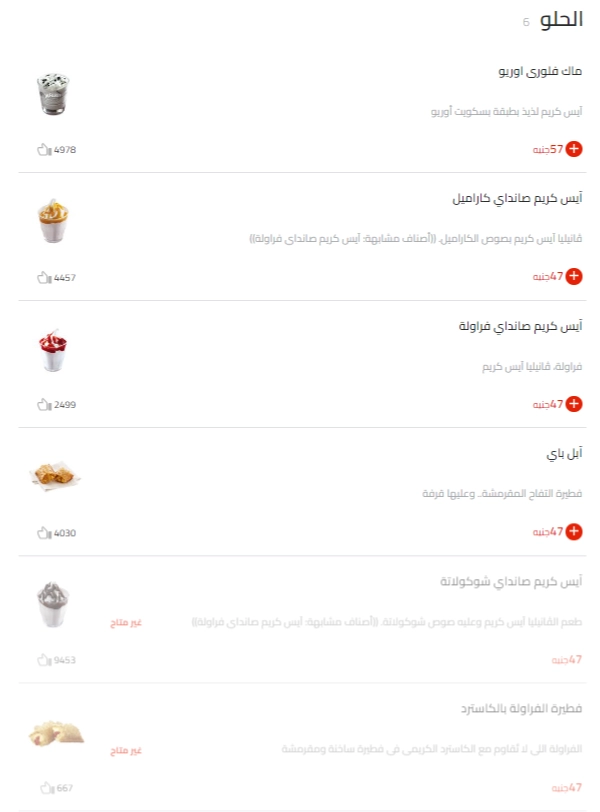This screenshot has width=600, height=812.
Task: Open the آيس كريم صانداي كراميل item
Action: (517, 199)
